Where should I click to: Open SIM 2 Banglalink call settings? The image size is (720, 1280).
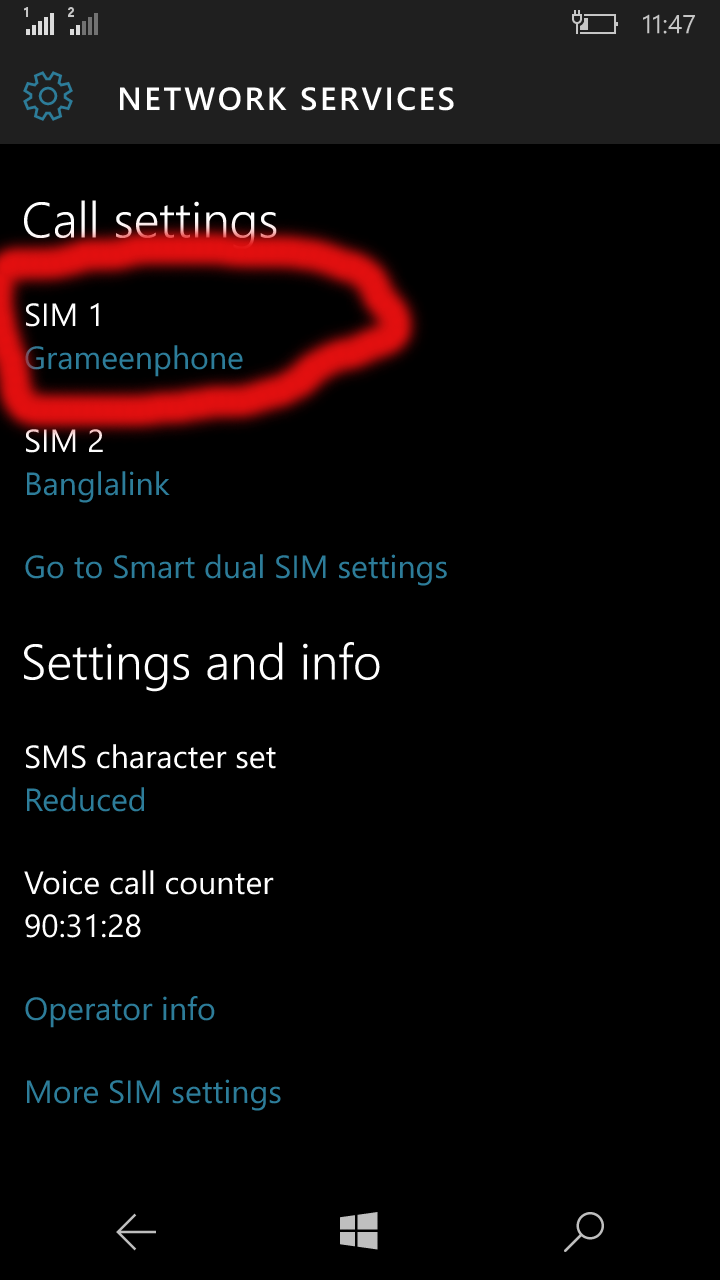click(97, 463)
